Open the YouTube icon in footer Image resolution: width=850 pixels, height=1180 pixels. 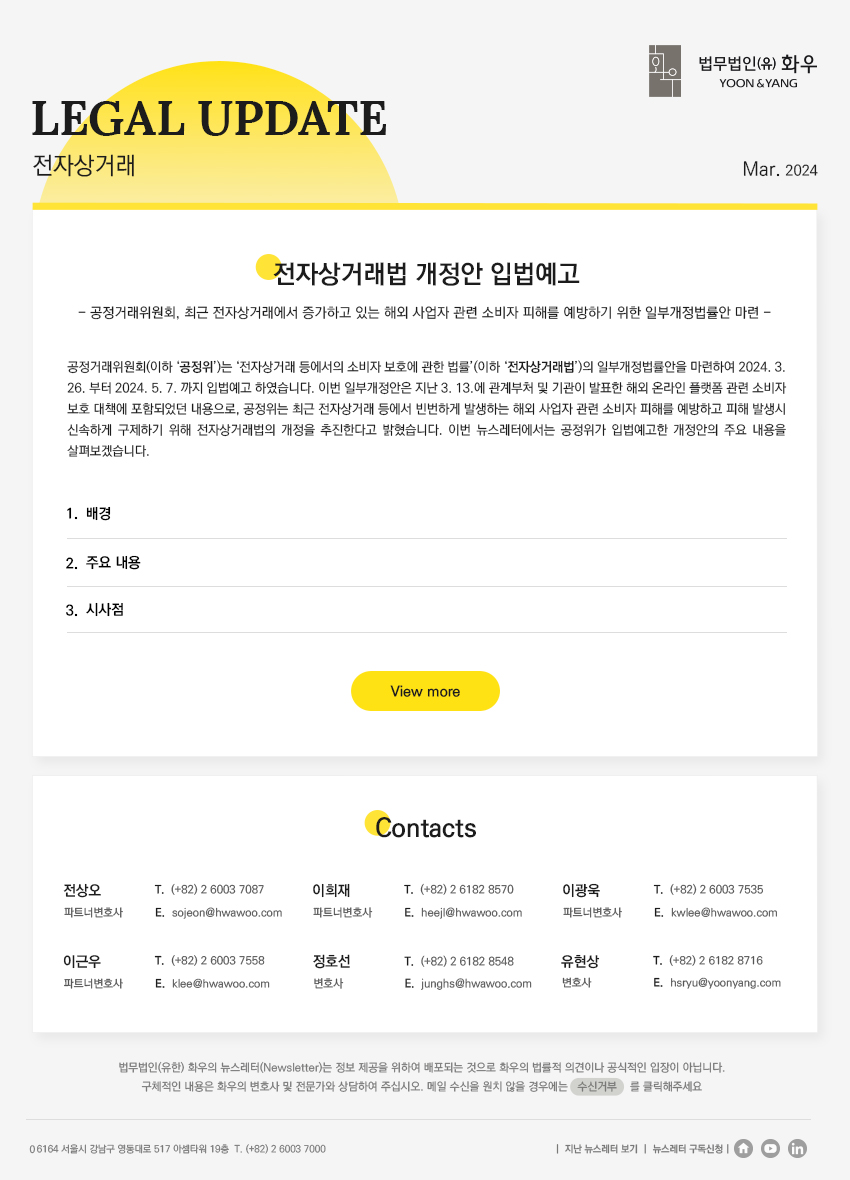[x=770, y=1149]
